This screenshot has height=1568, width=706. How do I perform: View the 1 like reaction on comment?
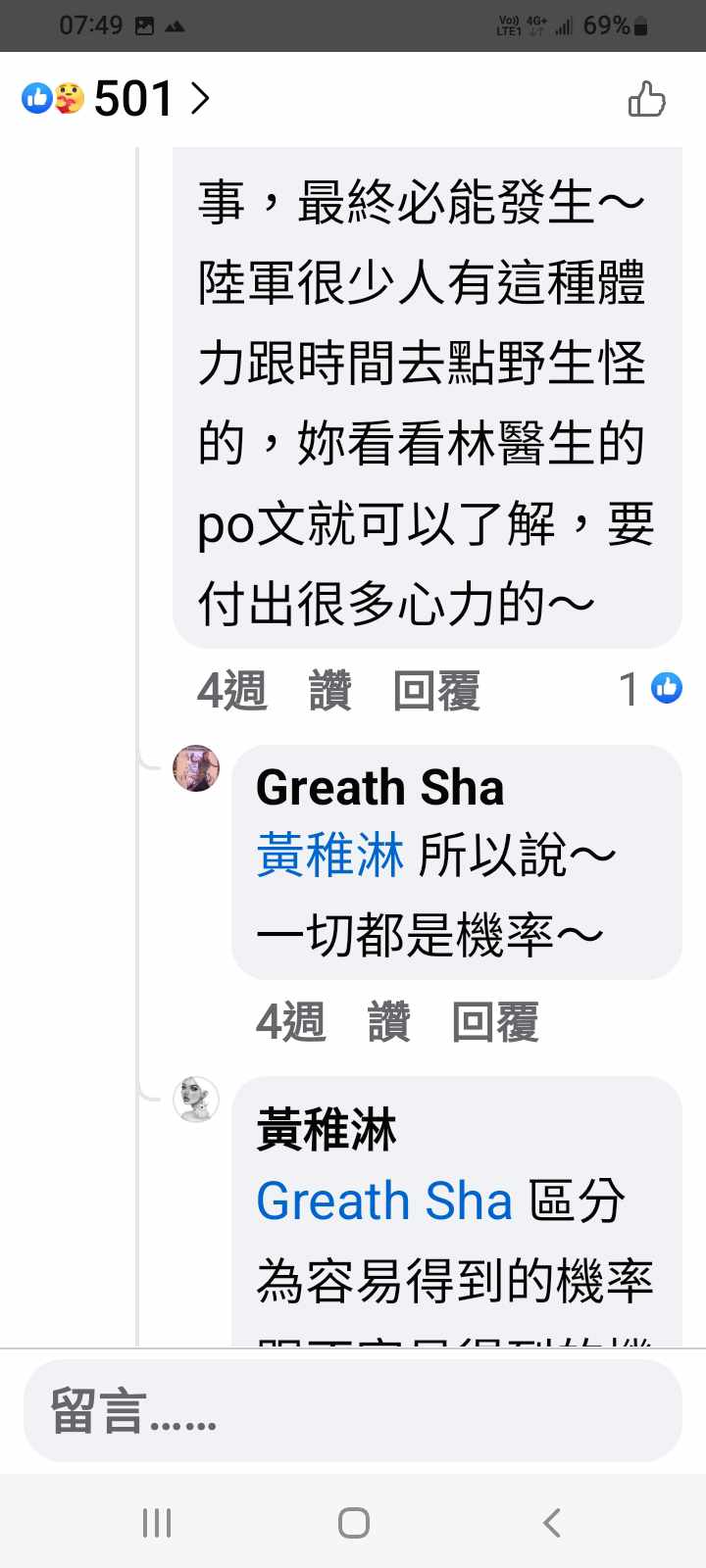pos(651,689)
